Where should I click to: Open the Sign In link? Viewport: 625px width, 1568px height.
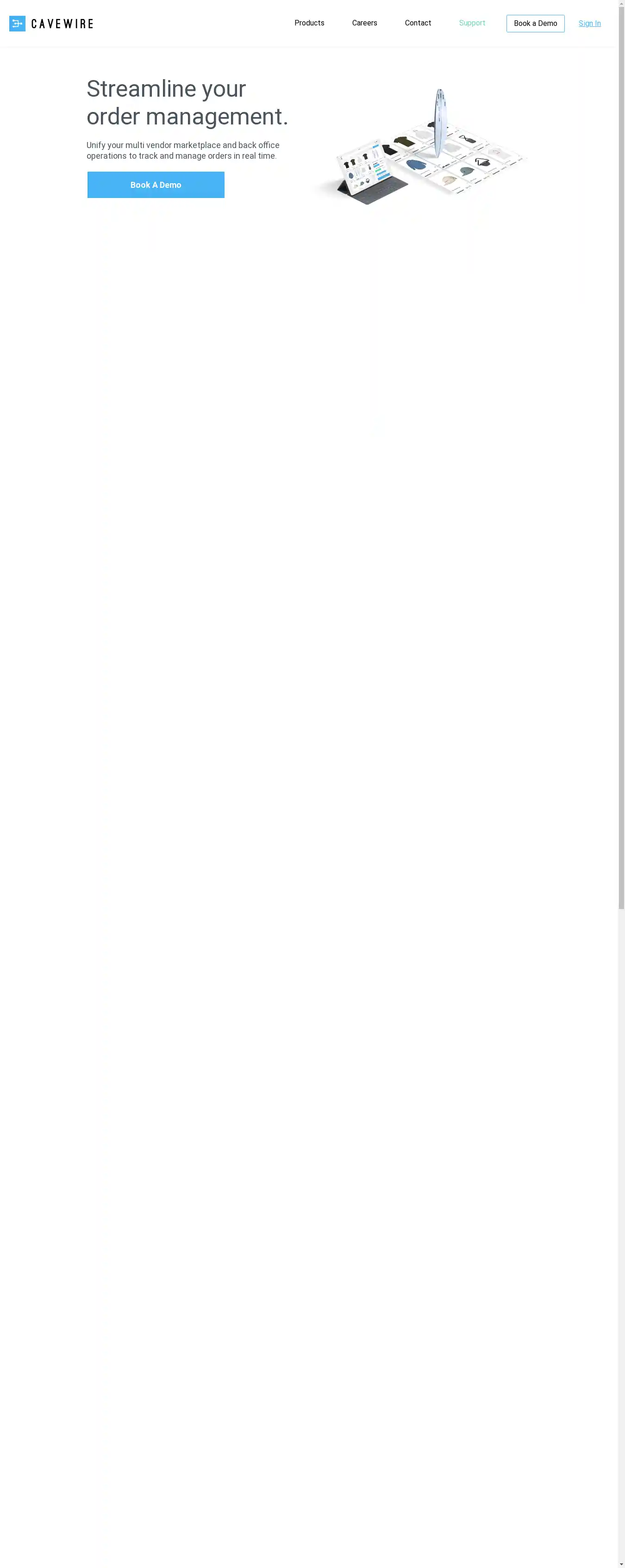click(x=589, y=24)
